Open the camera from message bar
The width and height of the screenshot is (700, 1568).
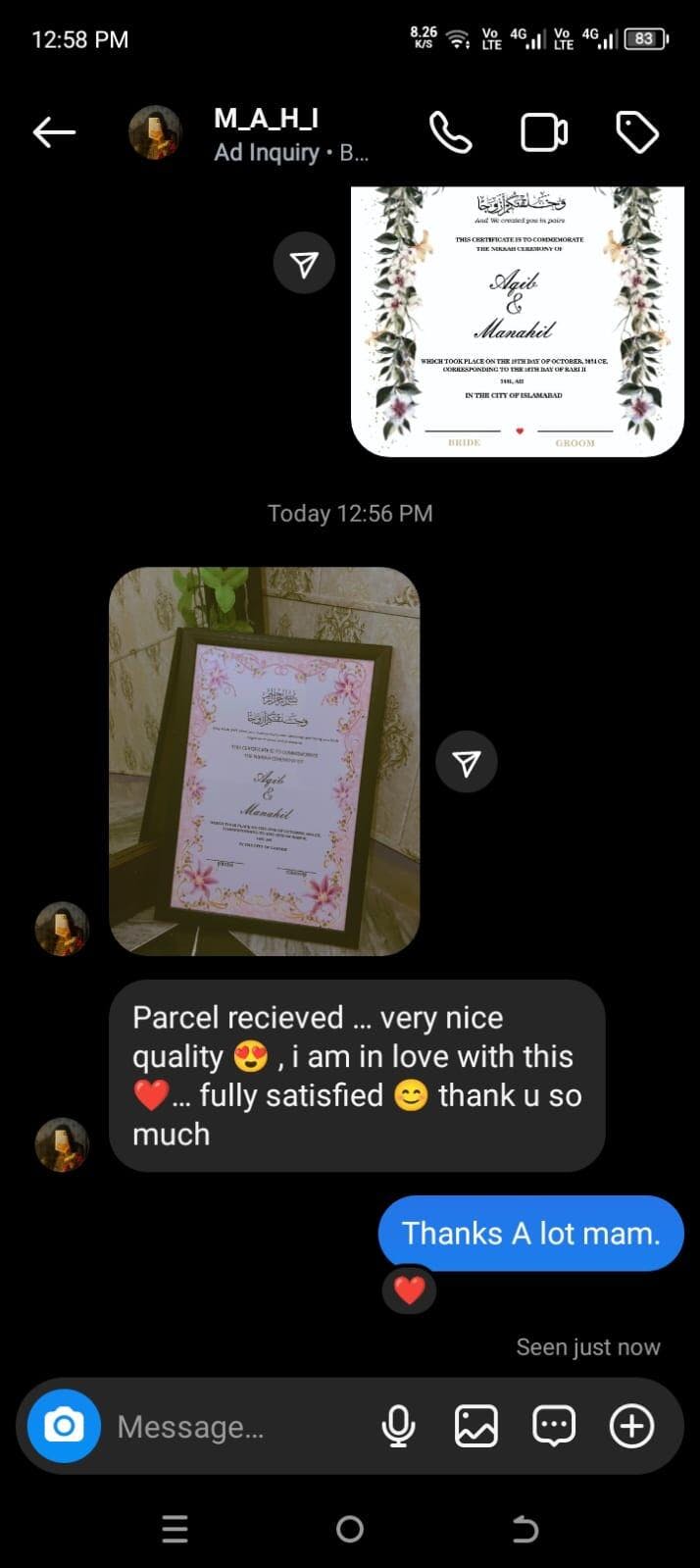64,1426
